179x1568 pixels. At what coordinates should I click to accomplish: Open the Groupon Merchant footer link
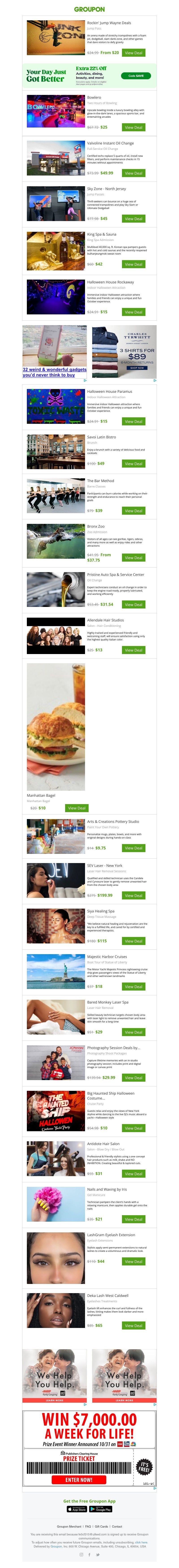coord(69,1527)
